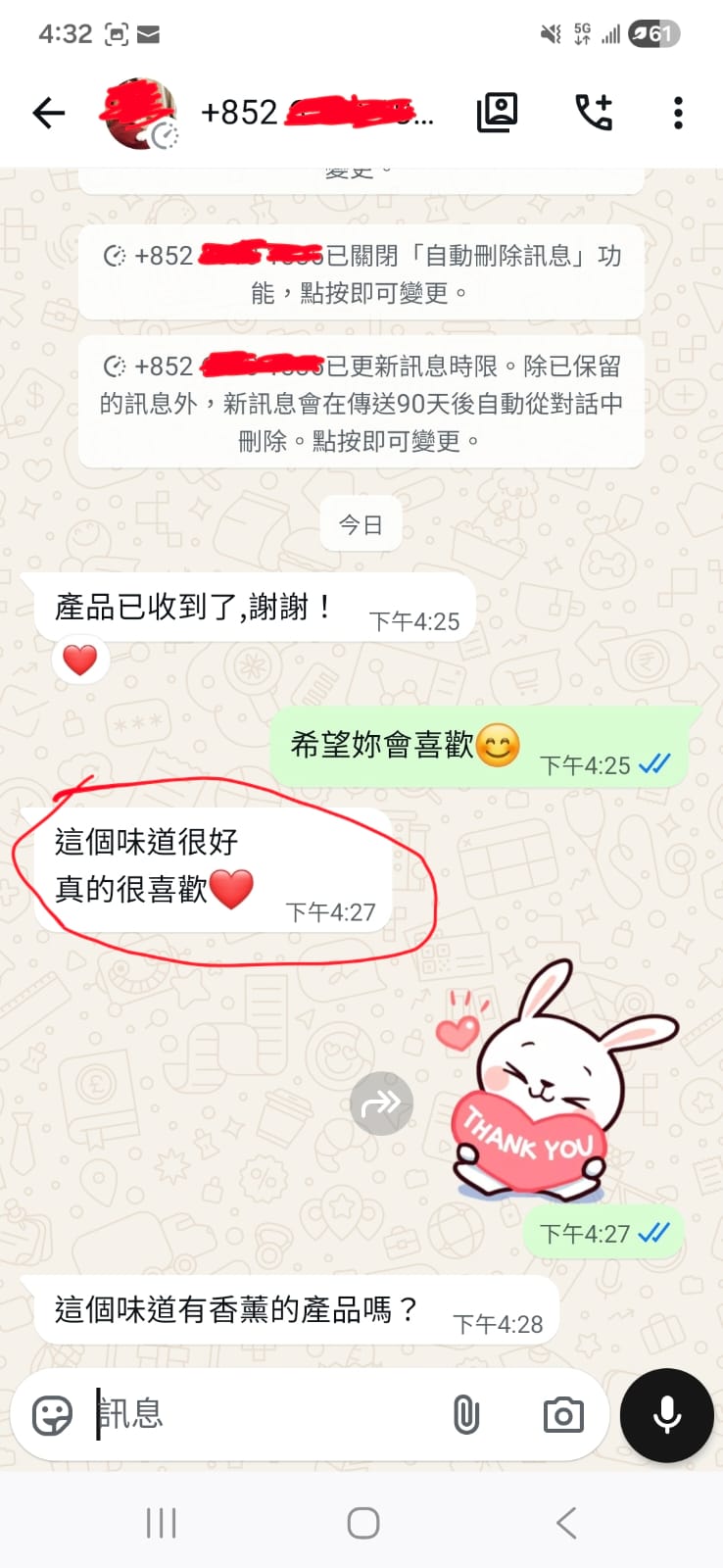This screenshot has width=723, height=1568.
Task: Go back to chat list with the arrow
Action: click(48, 113)
